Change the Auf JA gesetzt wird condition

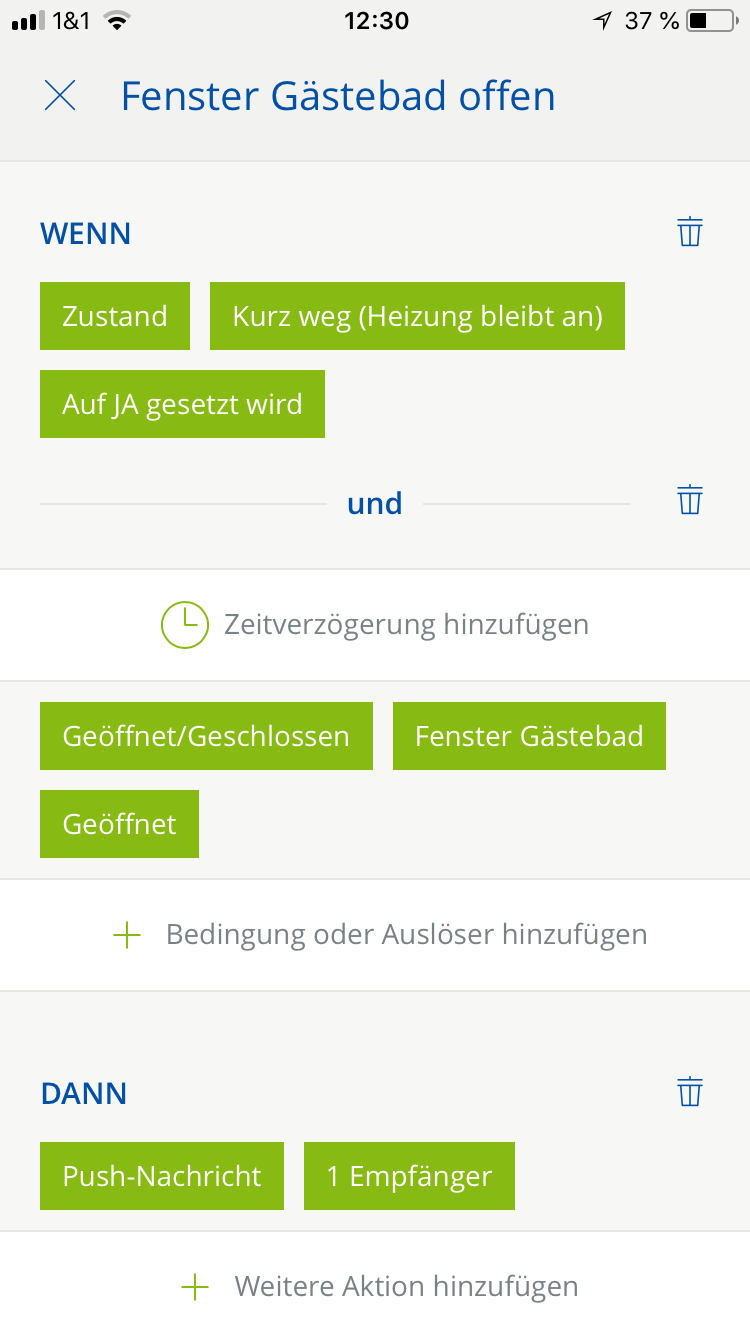click(x=182, y=404)
